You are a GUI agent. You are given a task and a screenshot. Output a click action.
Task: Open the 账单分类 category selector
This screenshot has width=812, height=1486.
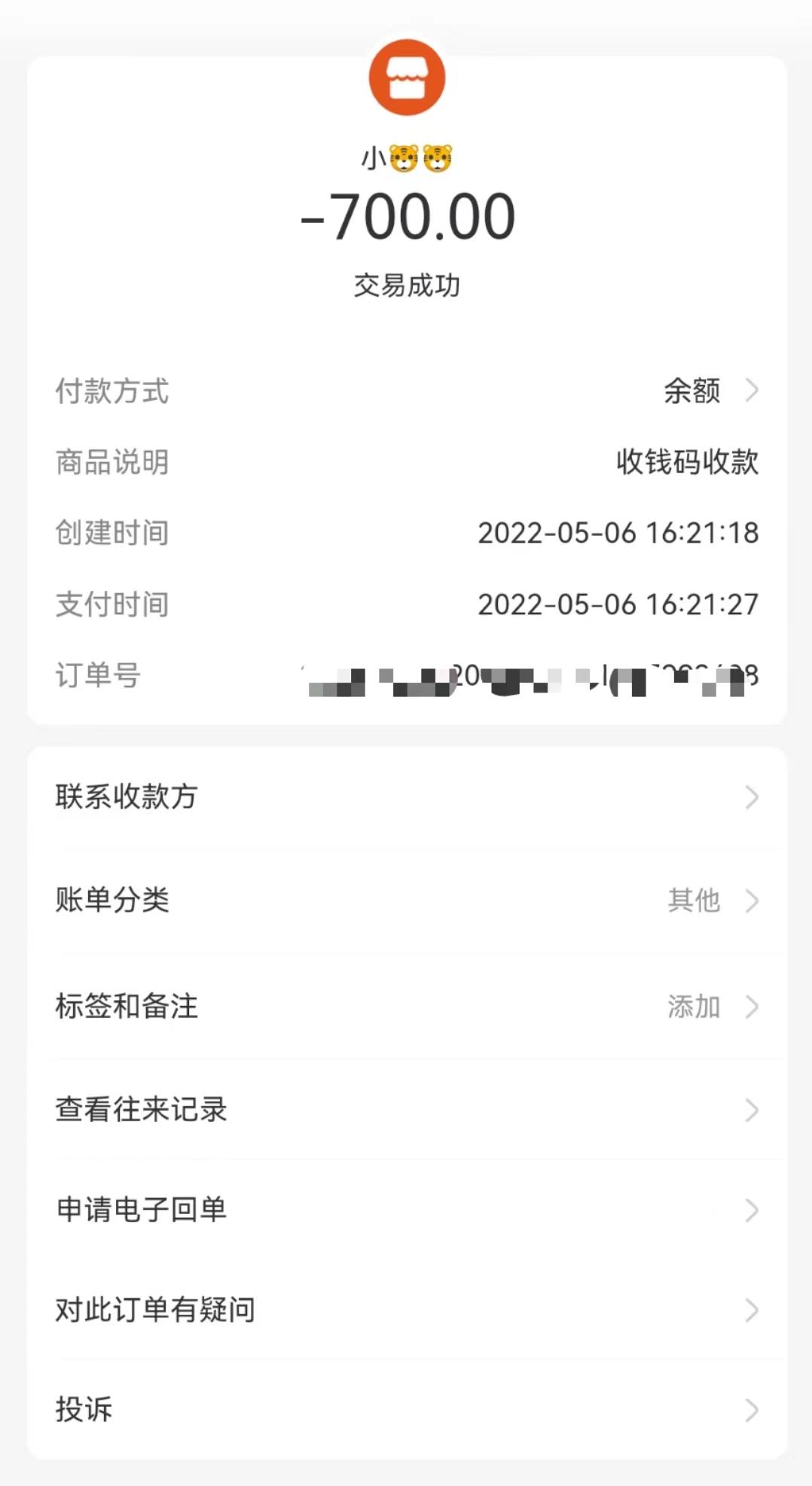(406, 901)
